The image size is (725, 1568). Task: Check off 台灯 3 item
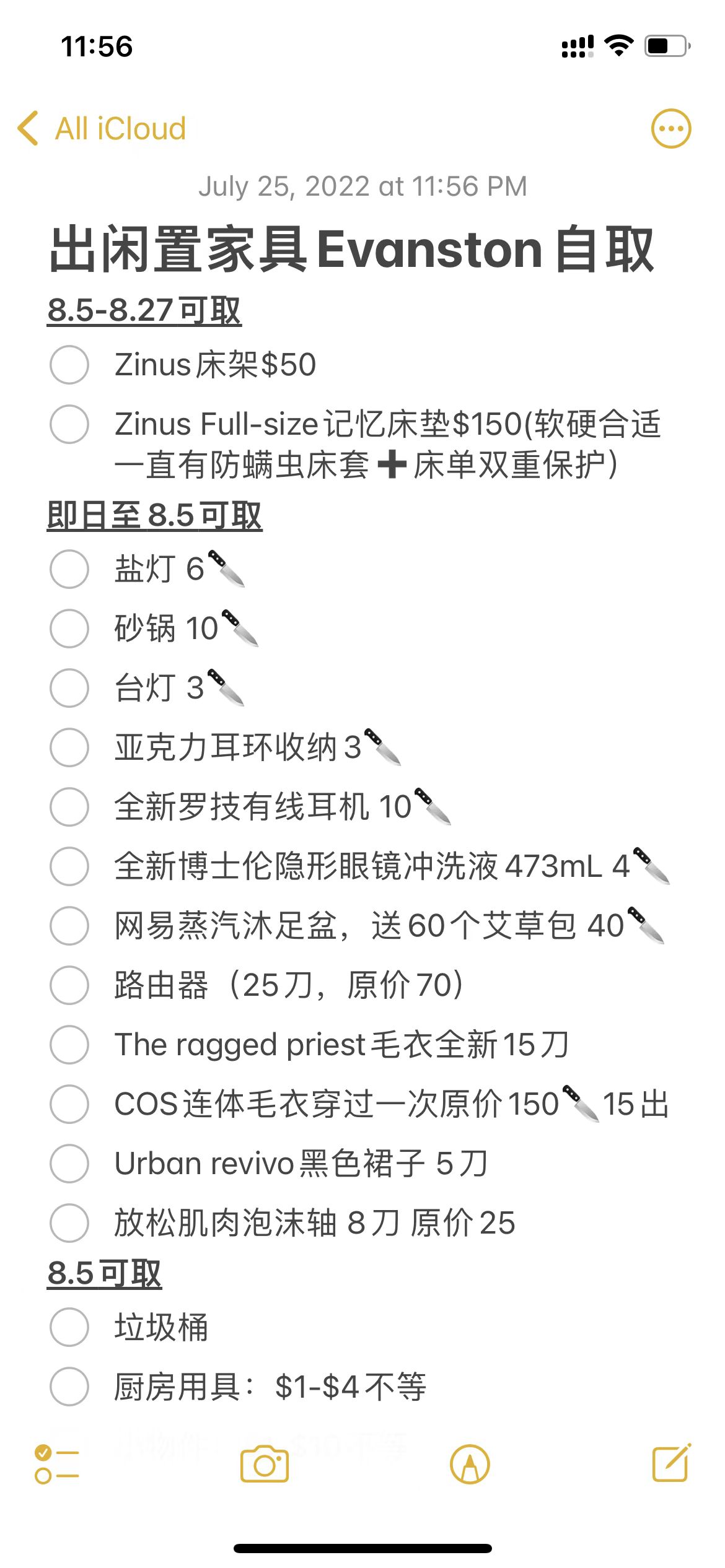69,687
